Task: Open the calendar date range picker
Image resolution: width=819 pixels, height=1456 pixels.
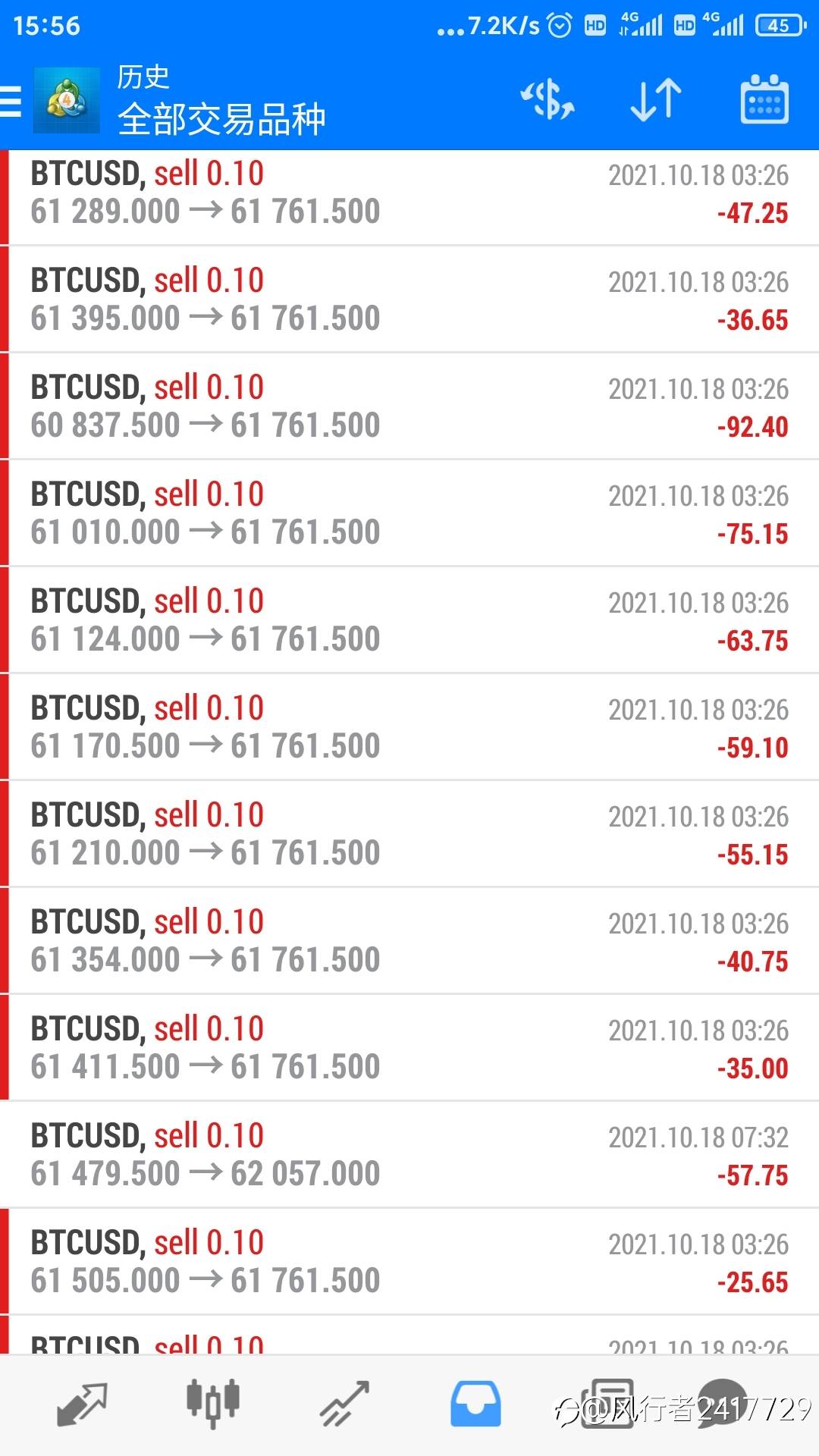Action: click(x=764, y=100)
